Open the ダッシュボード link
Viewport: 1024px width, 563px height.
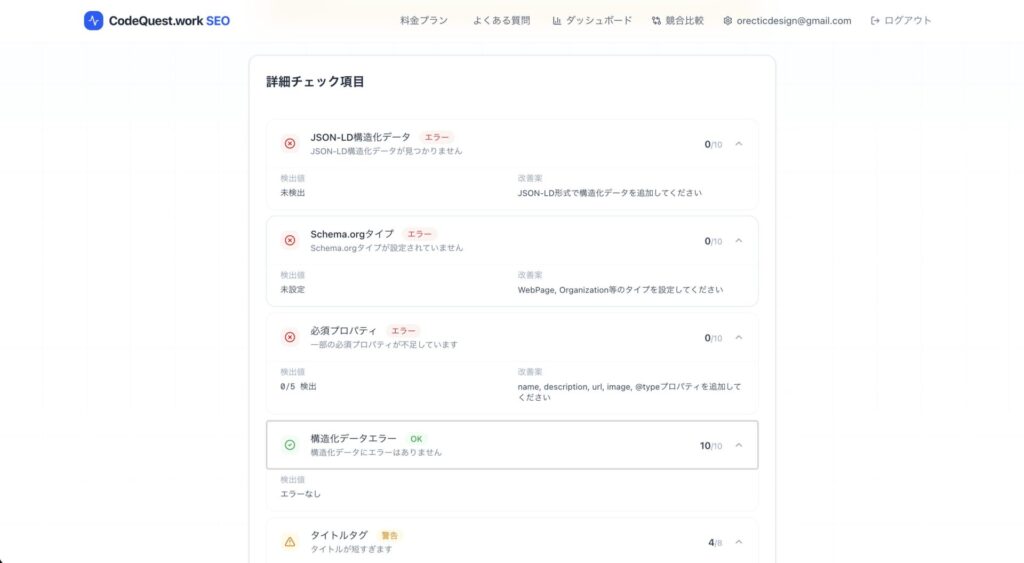592,20
